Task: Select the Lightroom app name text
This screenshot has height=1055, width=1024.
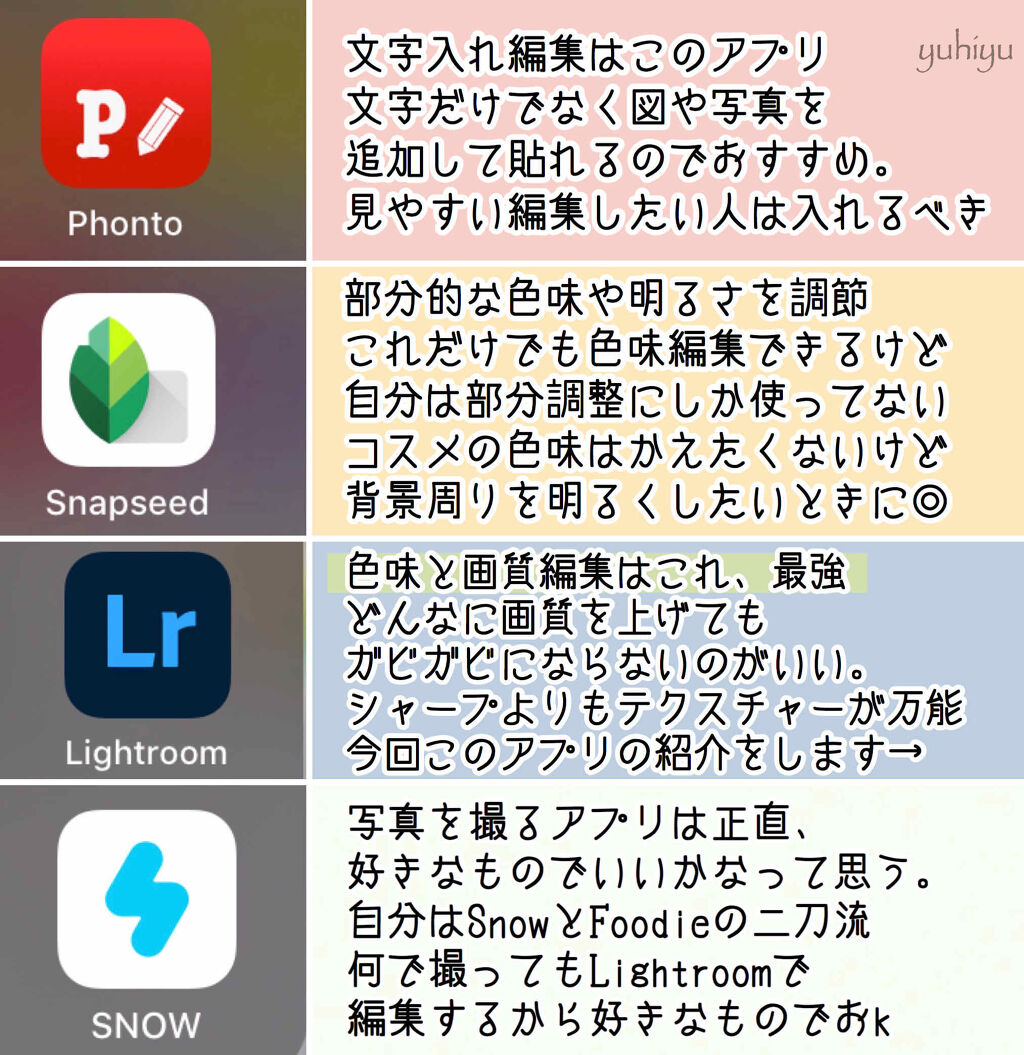Action: click(145, 753)
